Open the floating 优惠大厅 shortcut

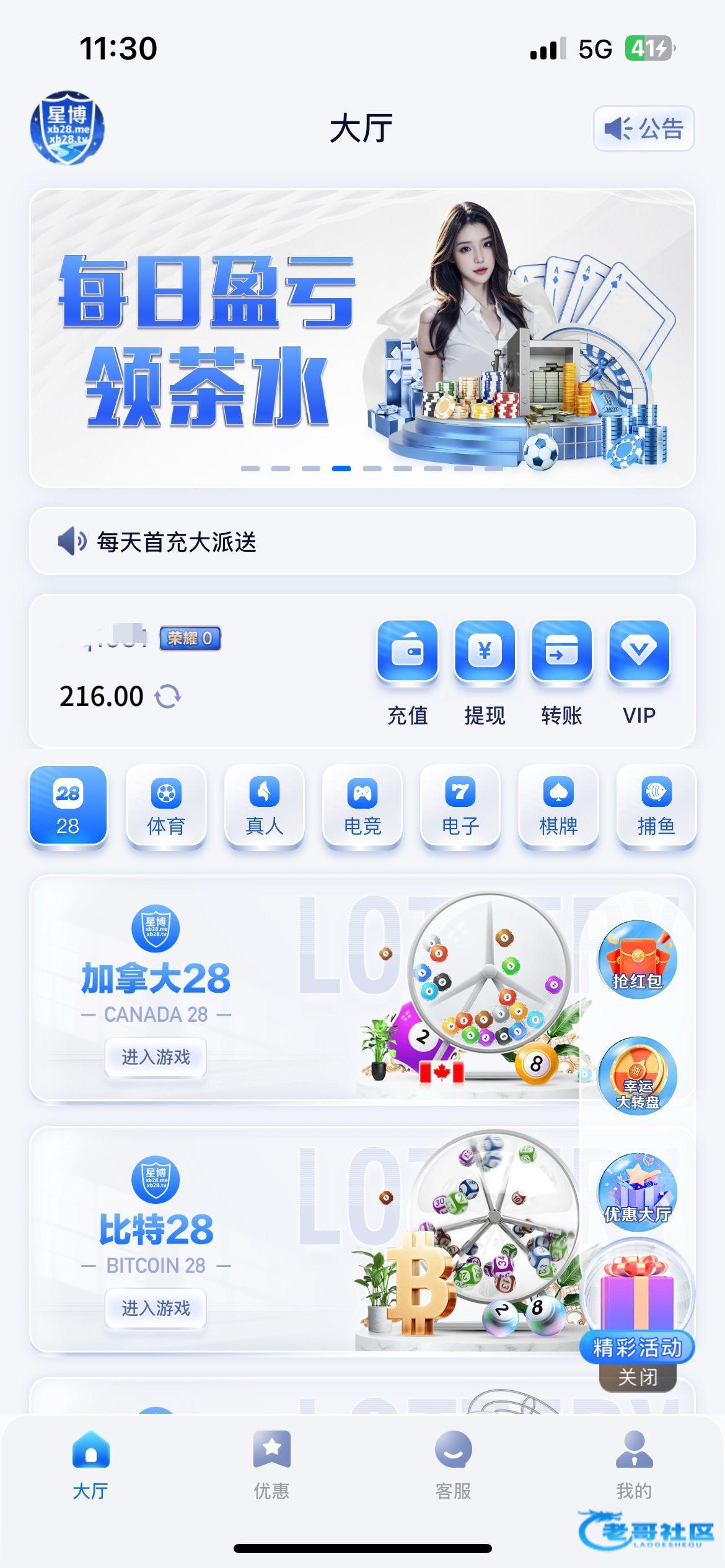click(637, 1191)
